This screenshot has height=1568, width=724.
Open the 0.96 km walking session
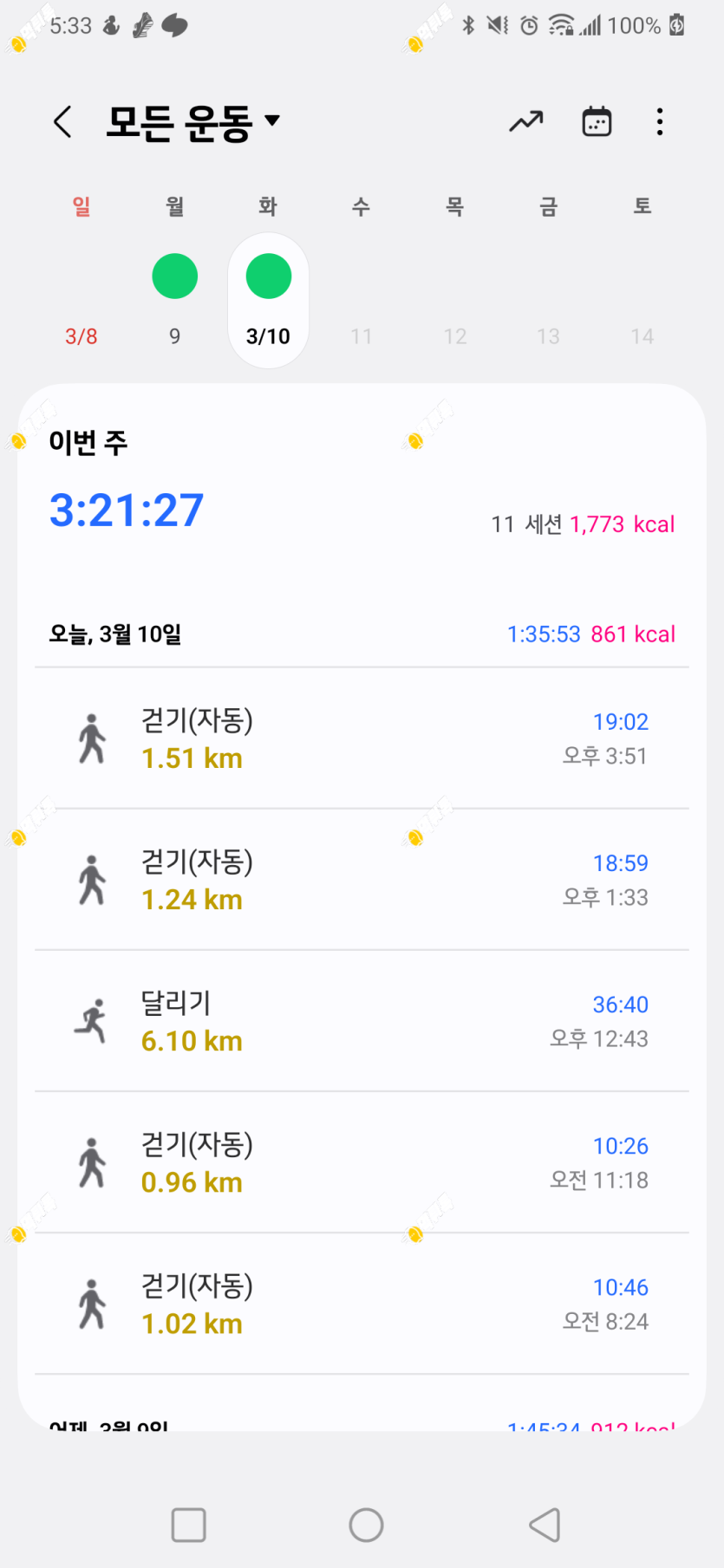362,1162
